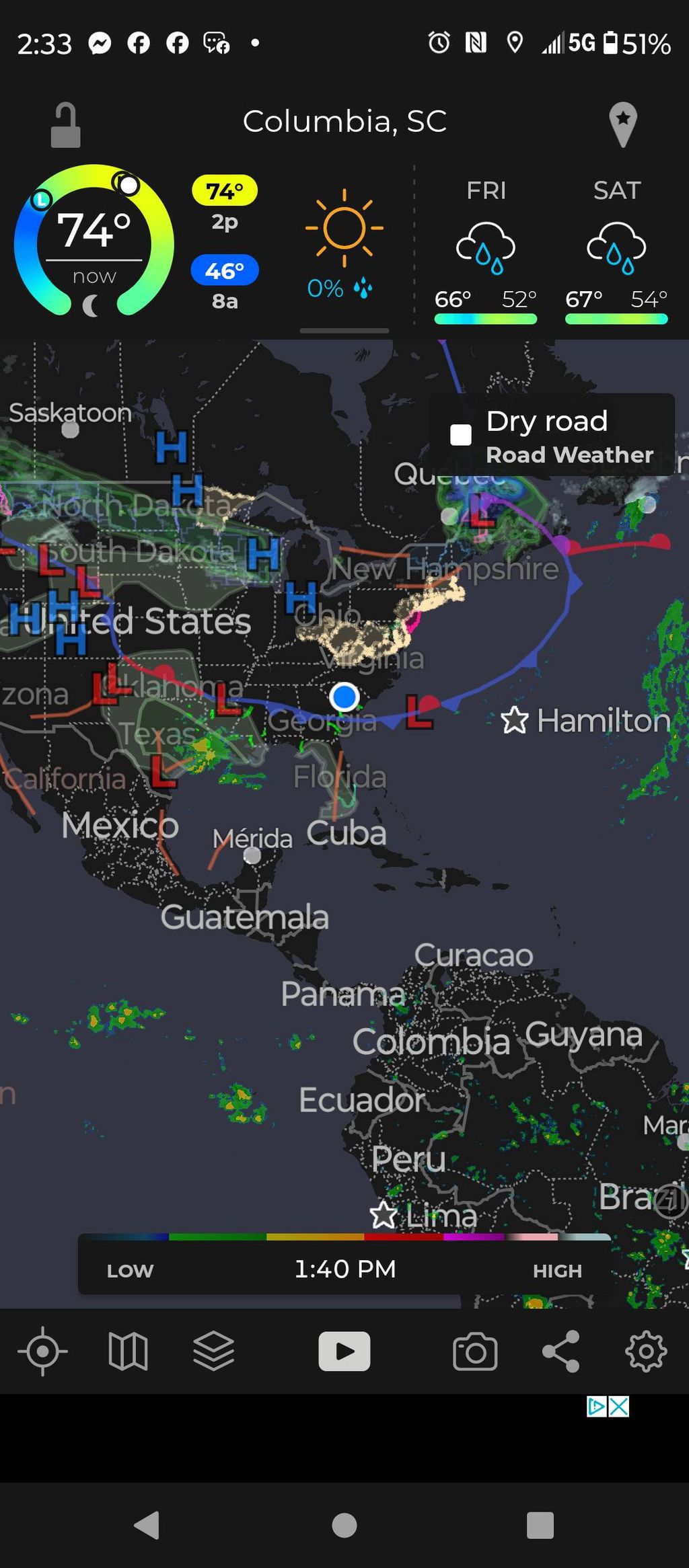Close the ad banner
Viewport: 689px width, 1568px height.
619,1406
